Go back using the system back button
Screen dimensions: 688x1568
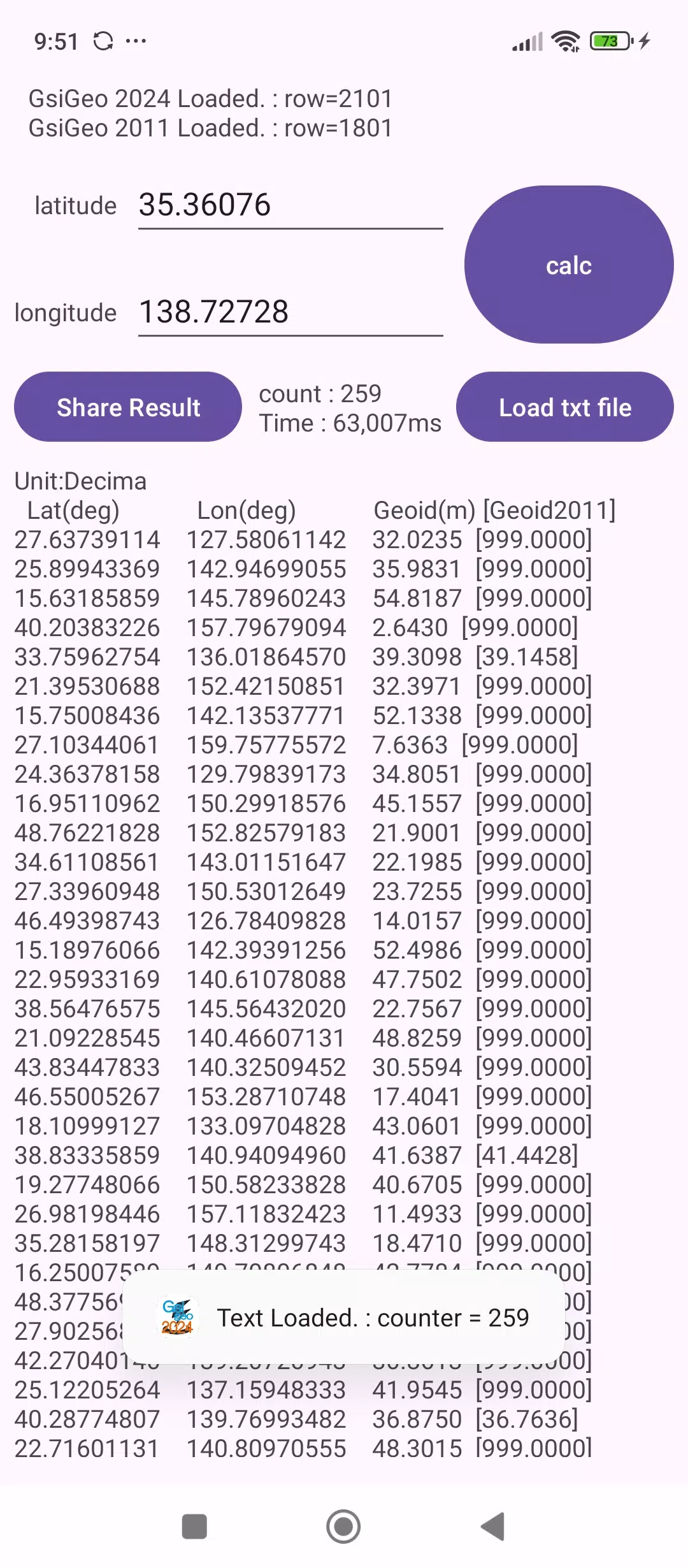pos(493,1526)
